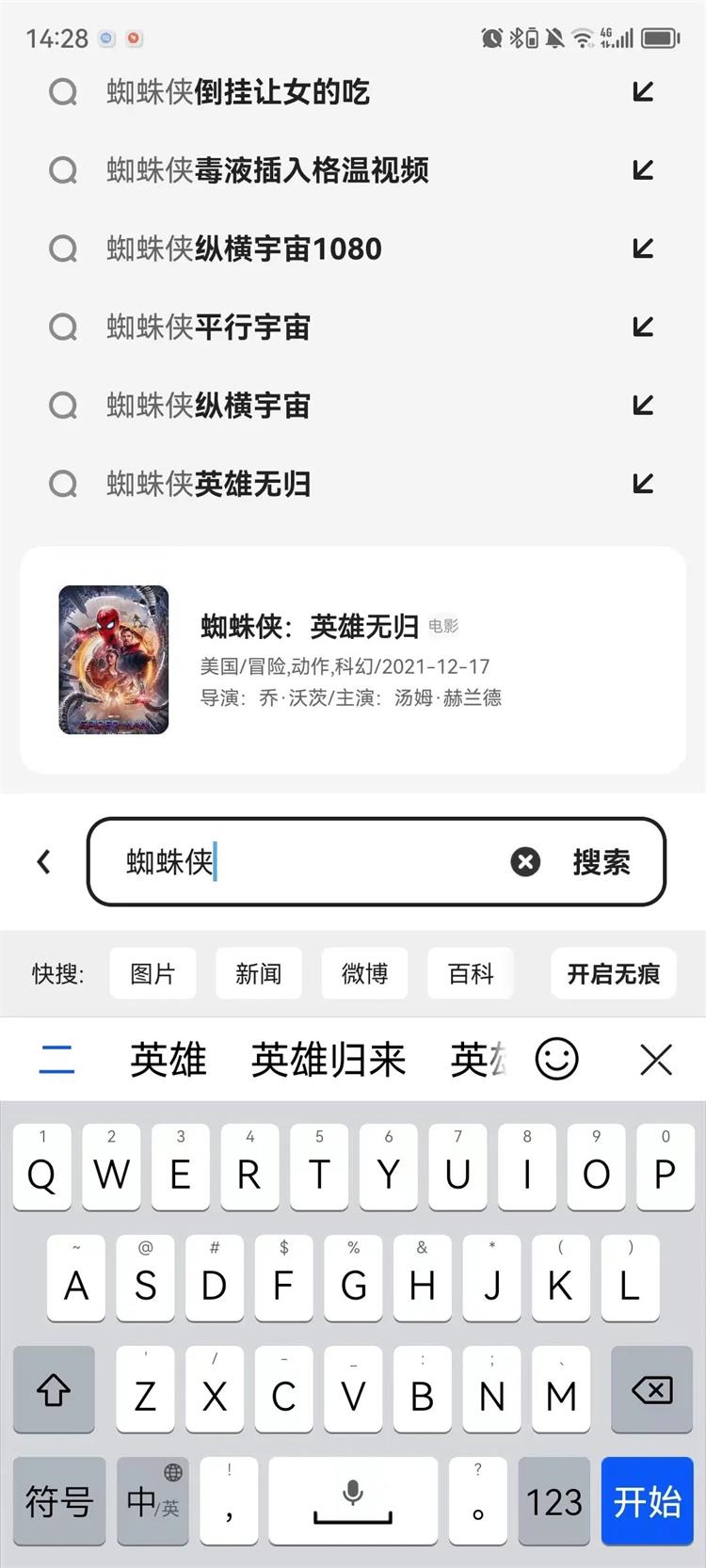Tap the magnifier icon beside 蜘蛛侠平行宇宙
The height and width of the screenshot is (1568, 706).
pos(63,328)
